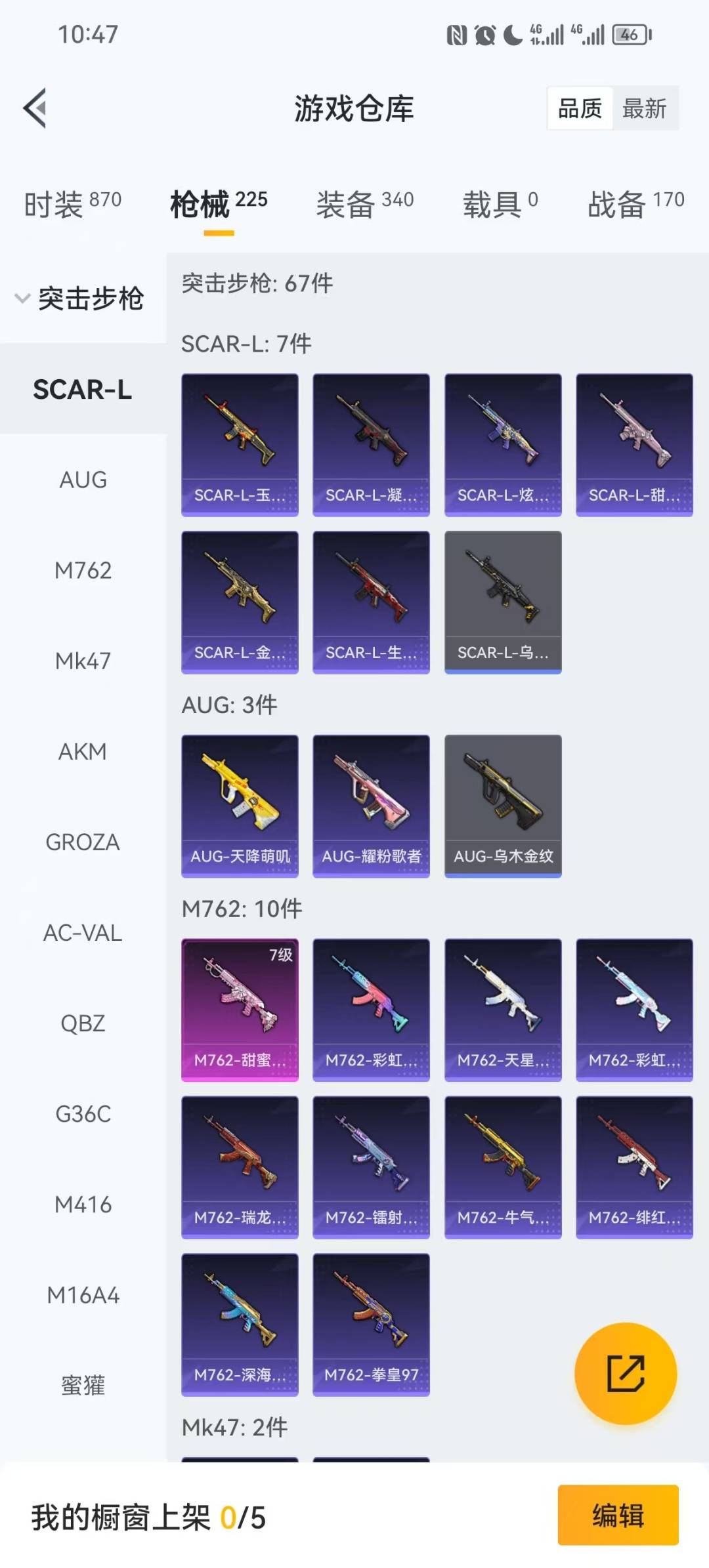Switch to the 装备 tab
Image resolution: width=709 pixels, height=1568 pixels.
point(365,204)
